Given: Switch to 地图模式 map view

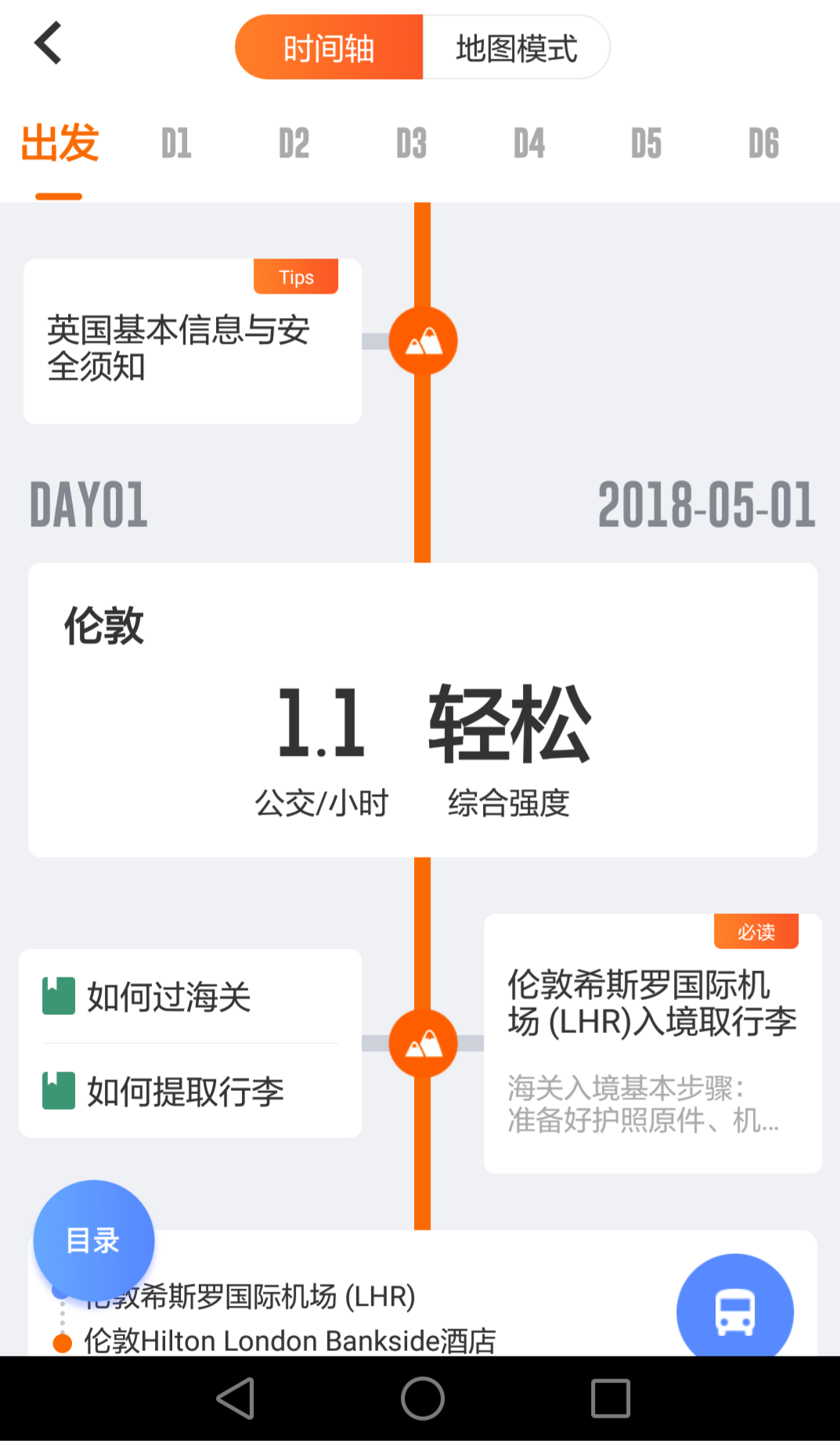Looking at the screenshot, I should pyautogui.click(x=516, y=49).
